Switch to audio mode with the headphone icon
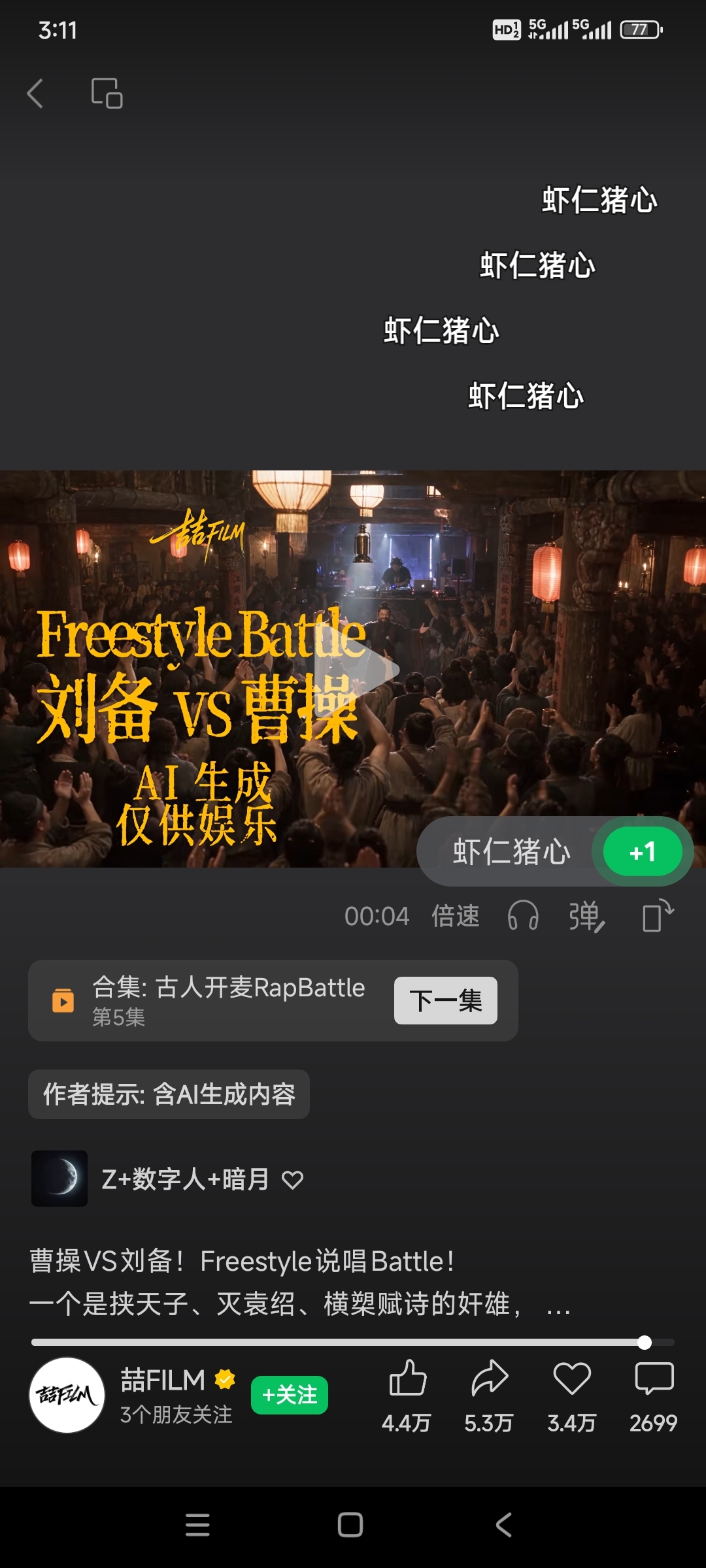 pyautogui.click(x=523, y=915)
